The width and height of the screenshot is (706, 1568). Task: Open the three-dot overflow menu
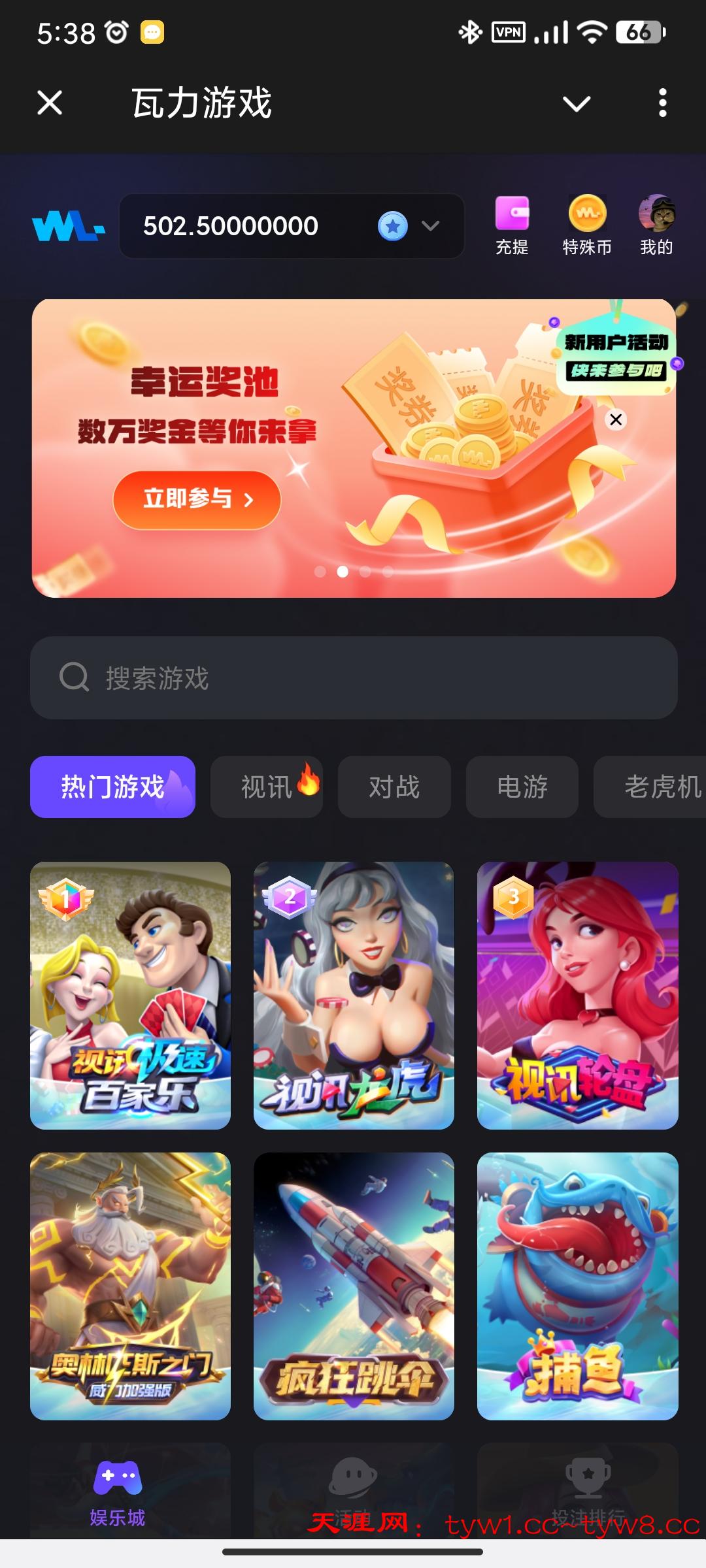pyautogui.click(x=662, y=103)
